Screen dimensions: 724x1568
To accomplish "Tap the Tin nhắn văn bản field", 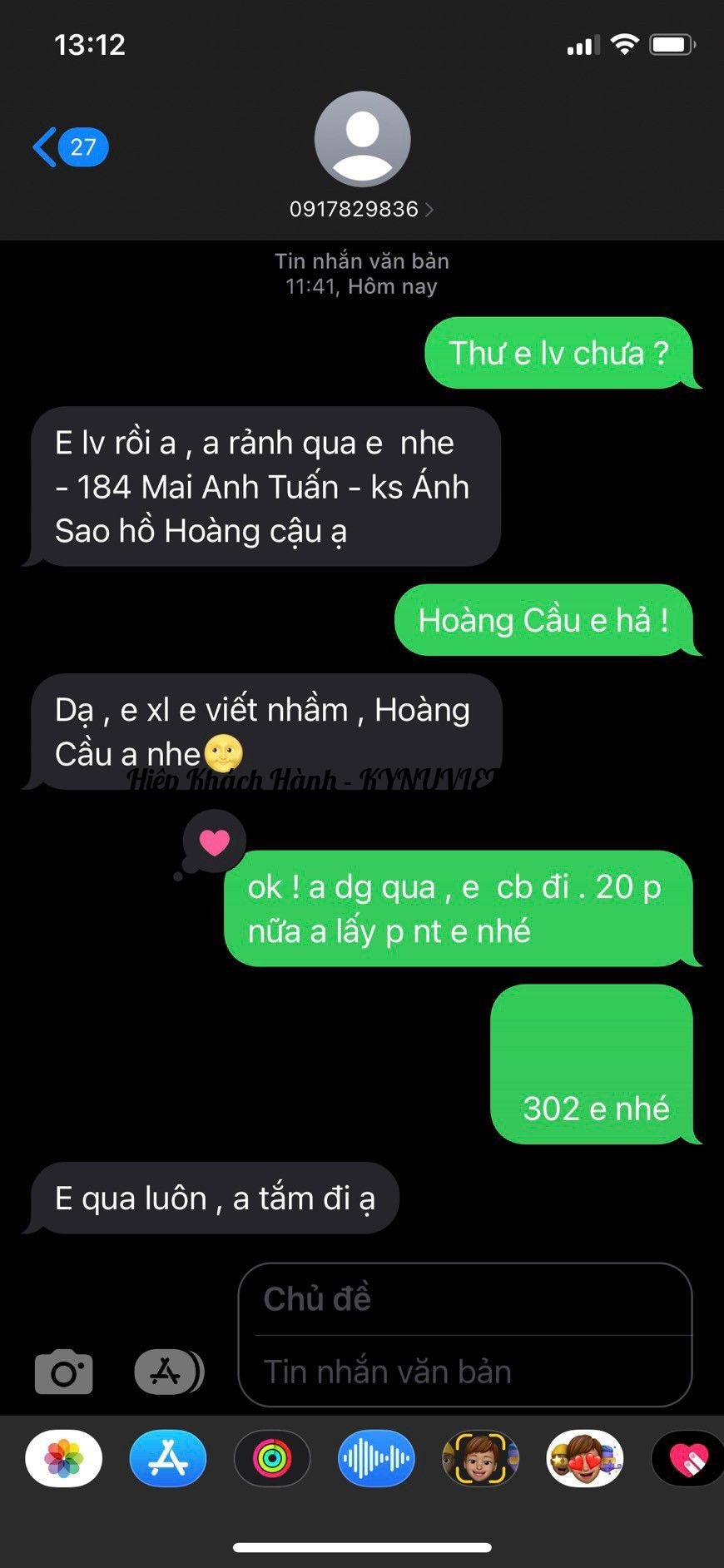I will (464, 1372).
